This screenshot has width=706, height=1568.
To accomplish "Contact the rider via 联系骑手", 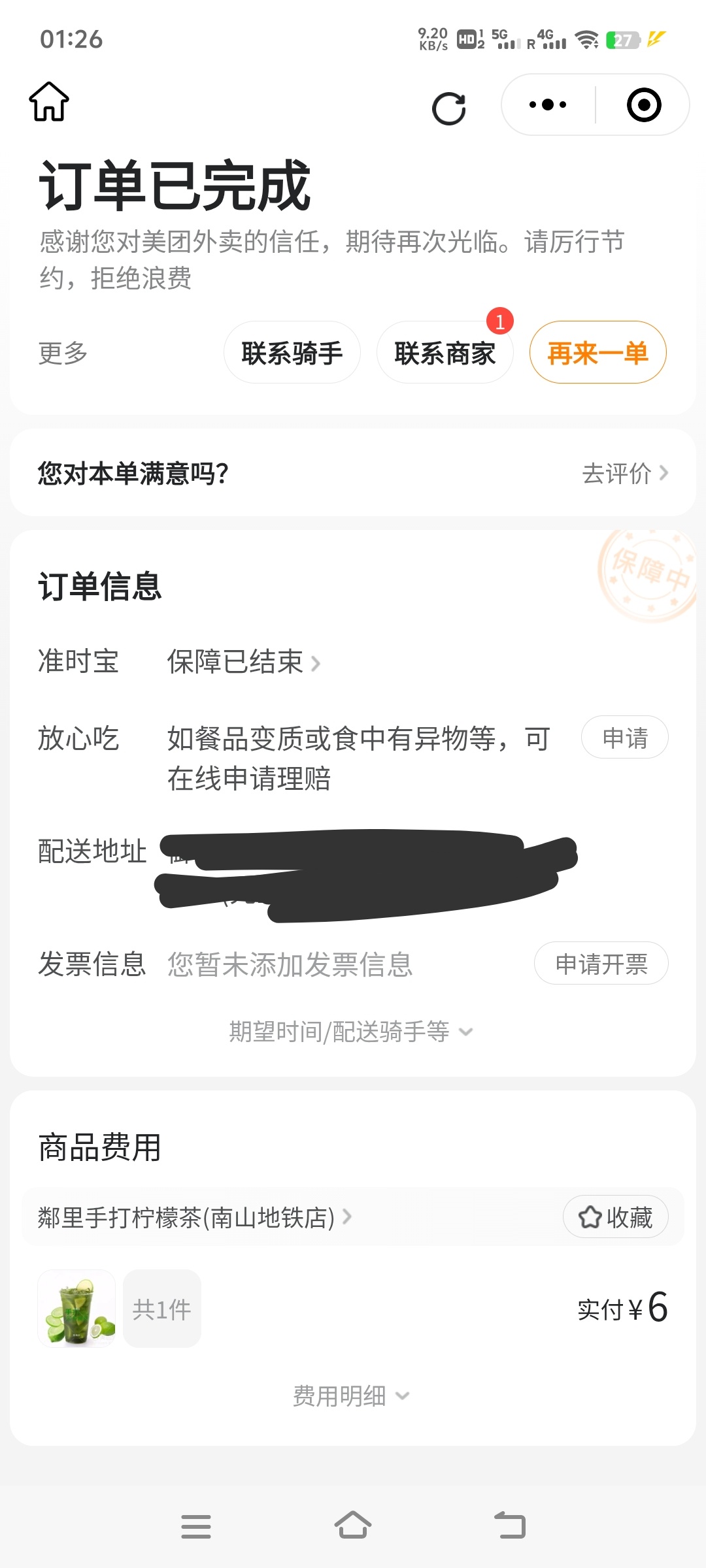I will [292, 353].
